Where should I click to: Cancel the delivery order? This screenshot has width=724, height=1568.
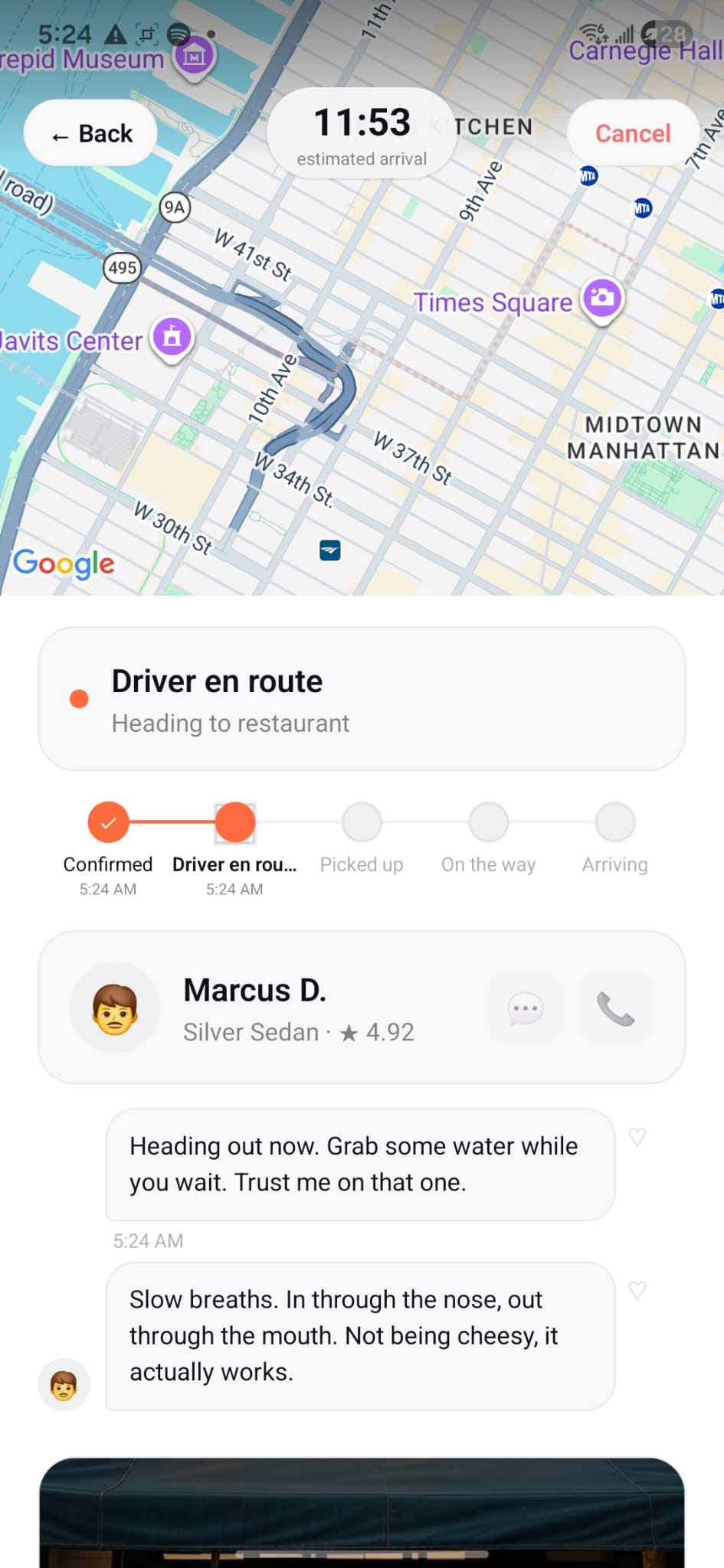(632, 132)
